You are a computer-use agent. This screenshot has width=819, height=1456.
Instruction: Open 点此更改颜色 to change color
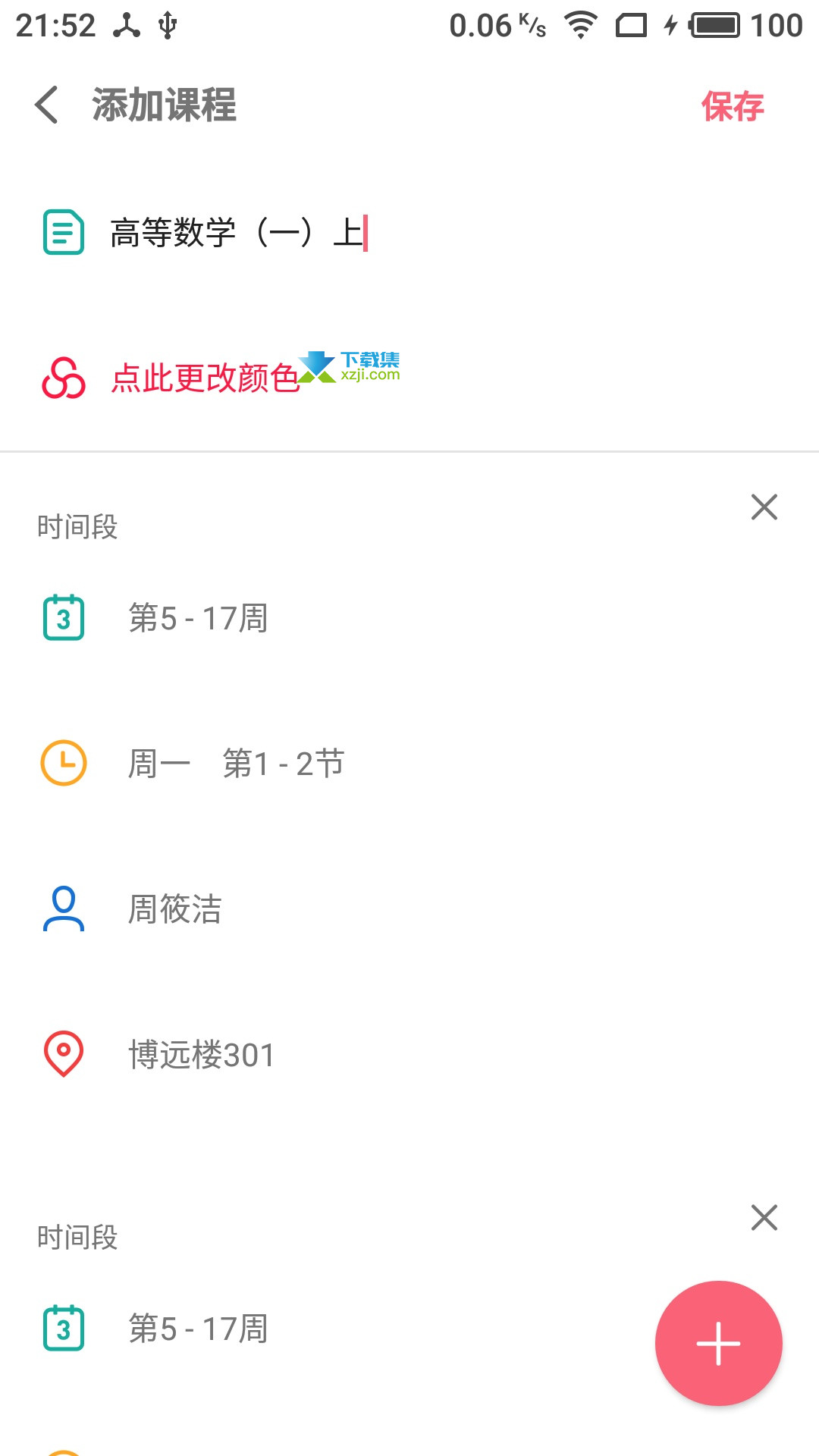pyautogui.click(x=206, y=378)
